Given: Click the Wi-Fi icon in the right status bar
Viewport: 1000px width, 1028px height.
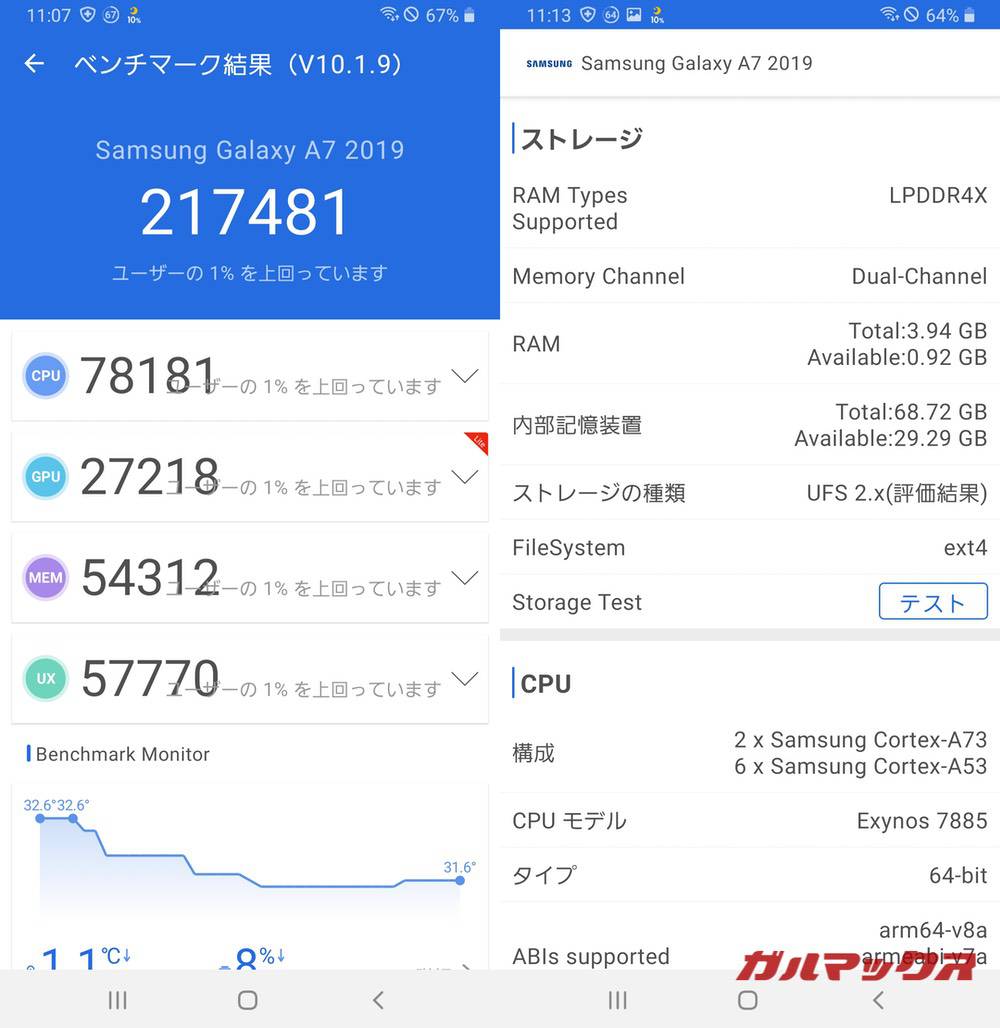Looking at the screenshot, I should point(888,15).
